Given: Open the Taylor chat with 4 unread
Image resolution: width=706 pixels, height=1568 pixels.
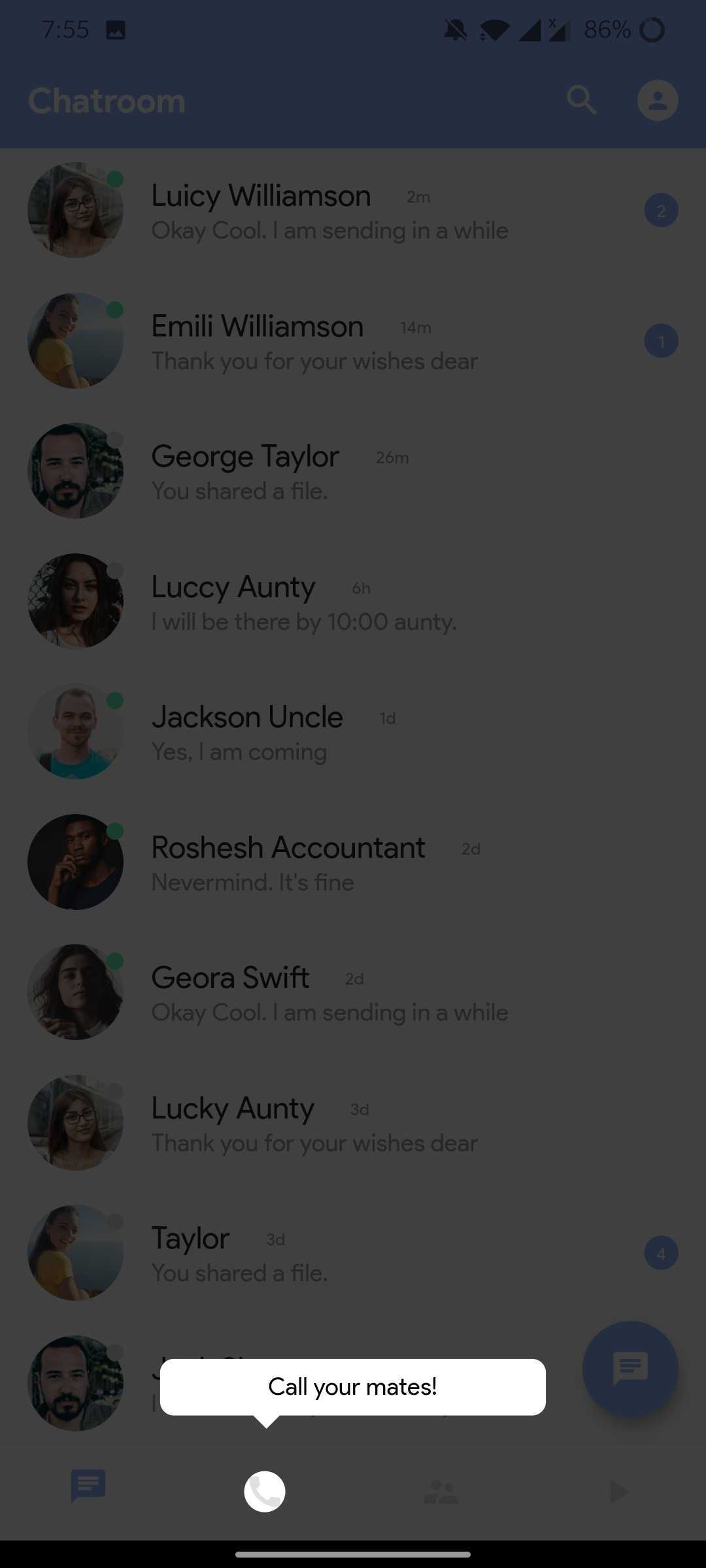Looking at the screenshot, I should coord(353,1253).
